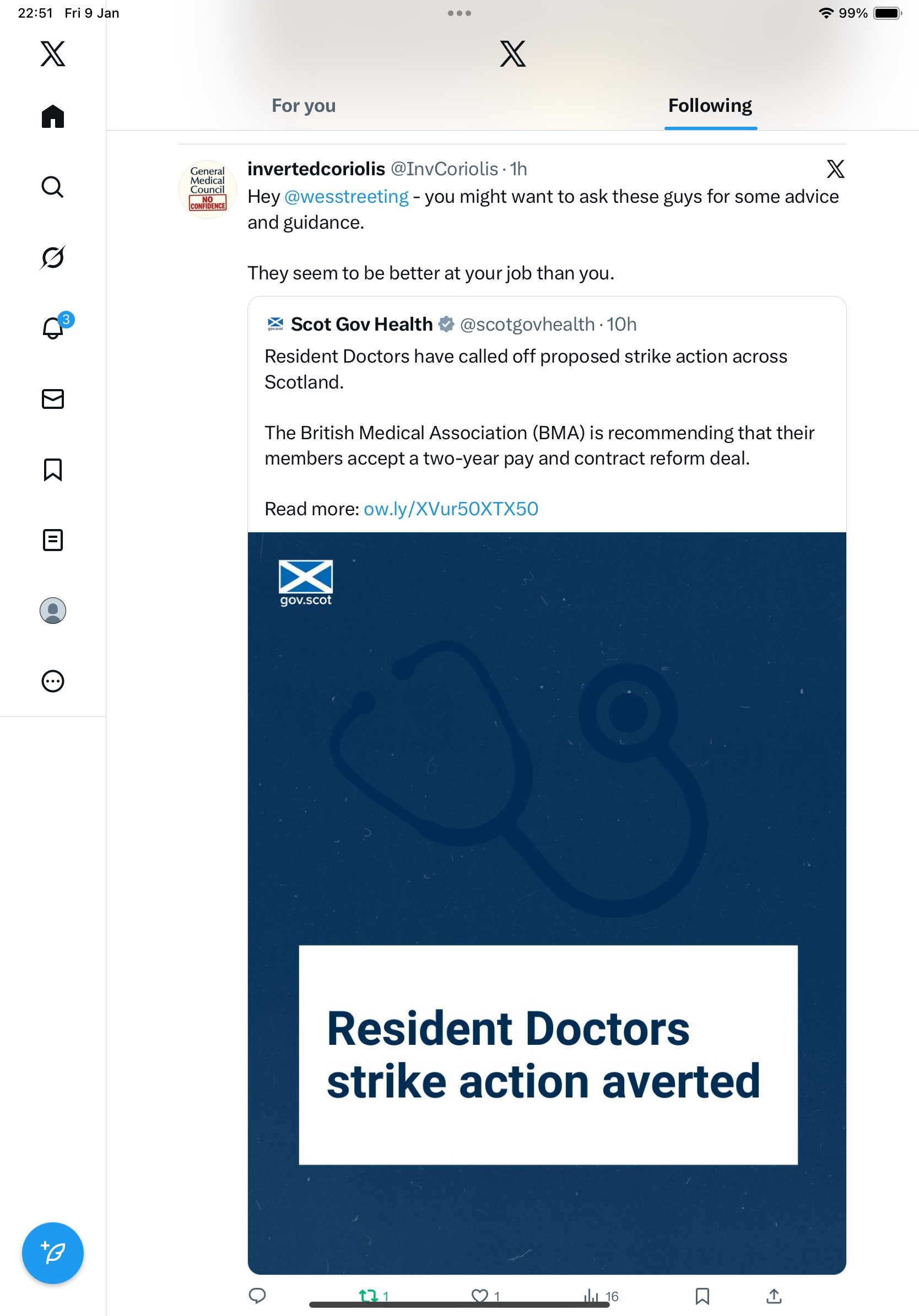Screen dimensions: 919x1316
Task: Tap the @wesstreeting mention link
Action: click(346, 197)
